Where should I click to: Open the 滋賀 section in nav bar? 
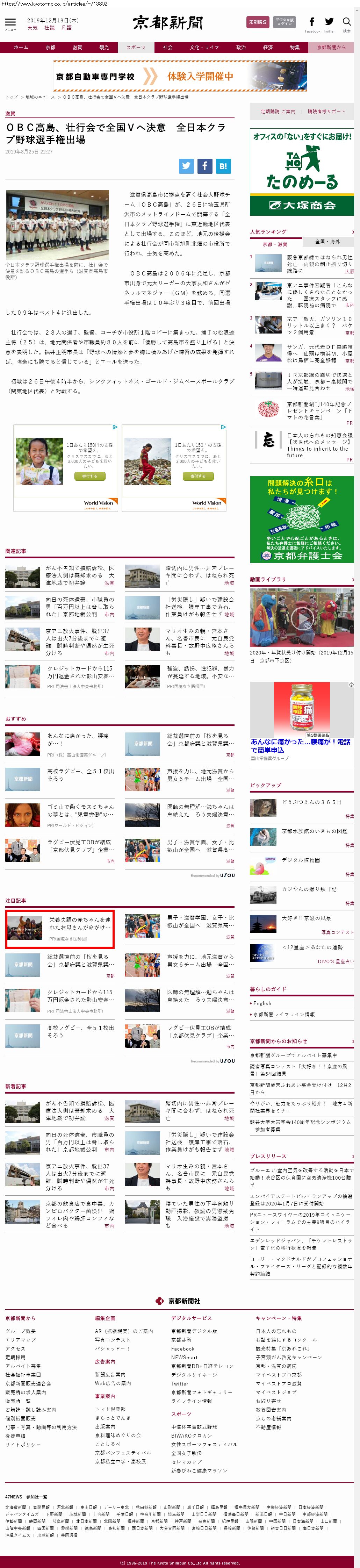(77, 48)
